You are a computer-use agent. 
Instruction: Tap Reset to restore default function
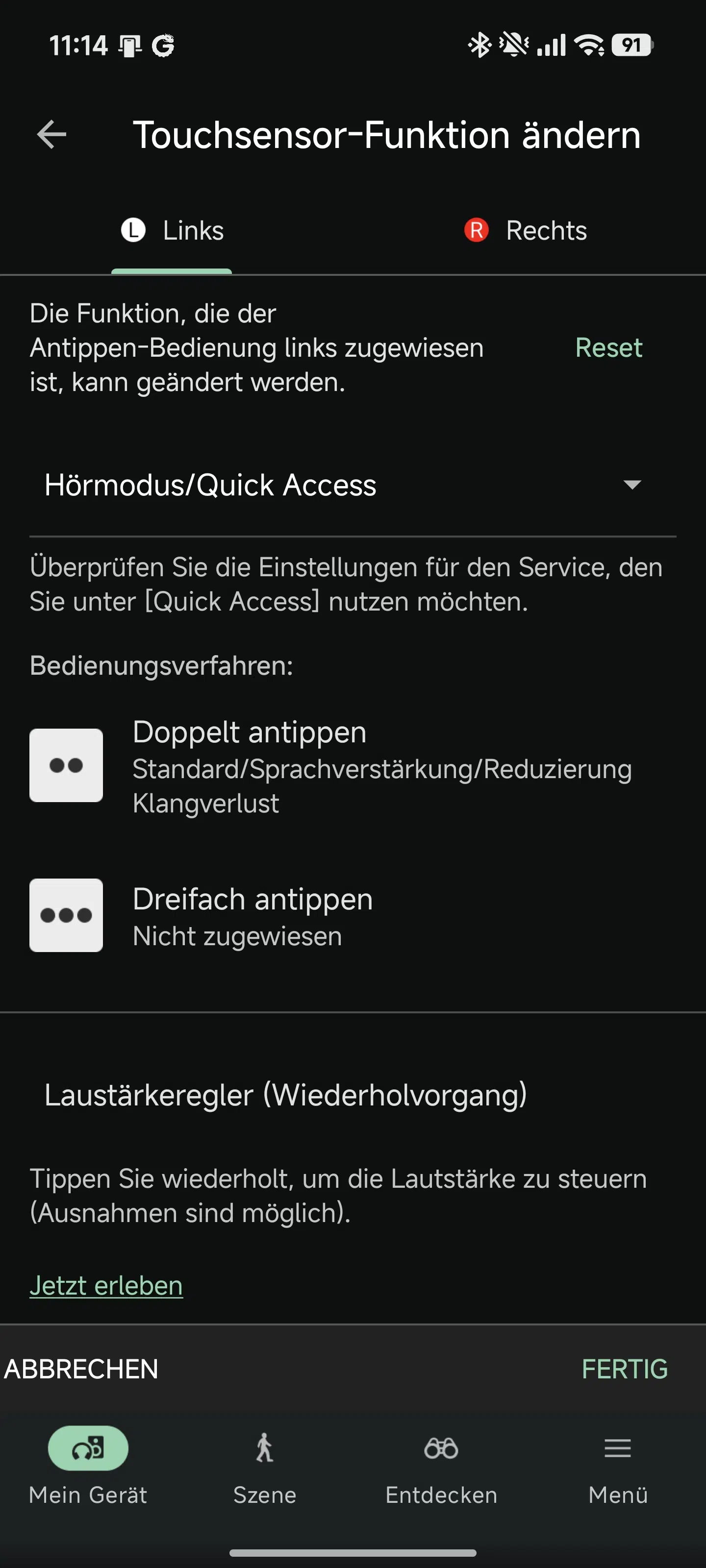[x=608, y=347]
